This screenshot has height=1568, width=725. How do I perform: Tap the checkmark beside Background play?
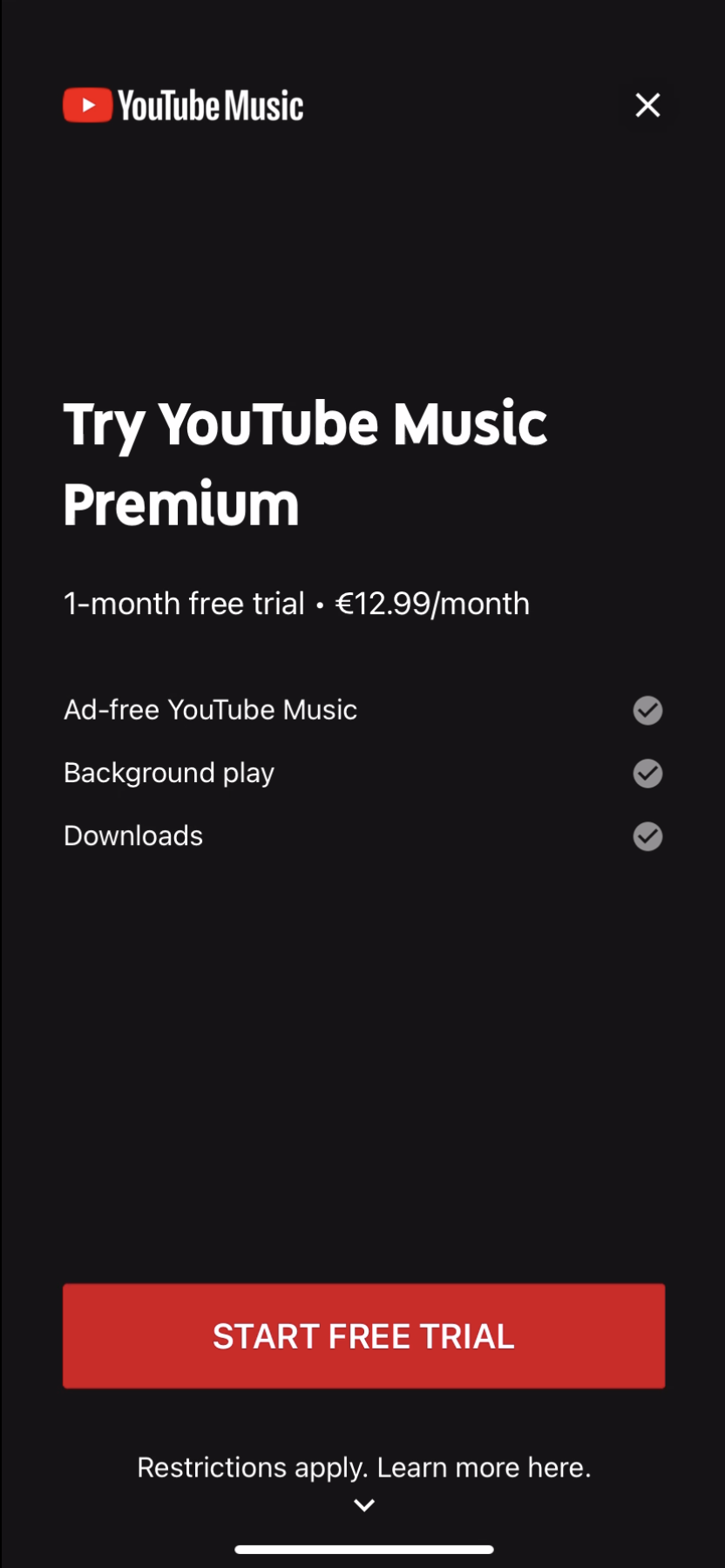(x=647, y=774)
